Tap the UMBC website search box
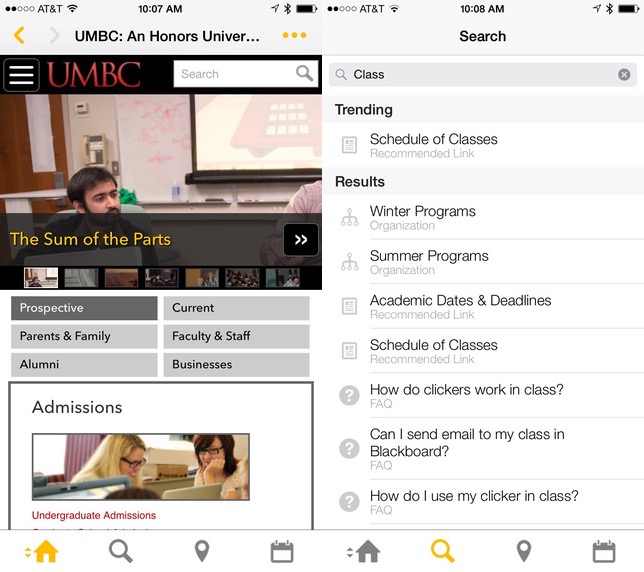Image resolution: width=644 pixels, height=572 pixels. [x=234, y=74]
